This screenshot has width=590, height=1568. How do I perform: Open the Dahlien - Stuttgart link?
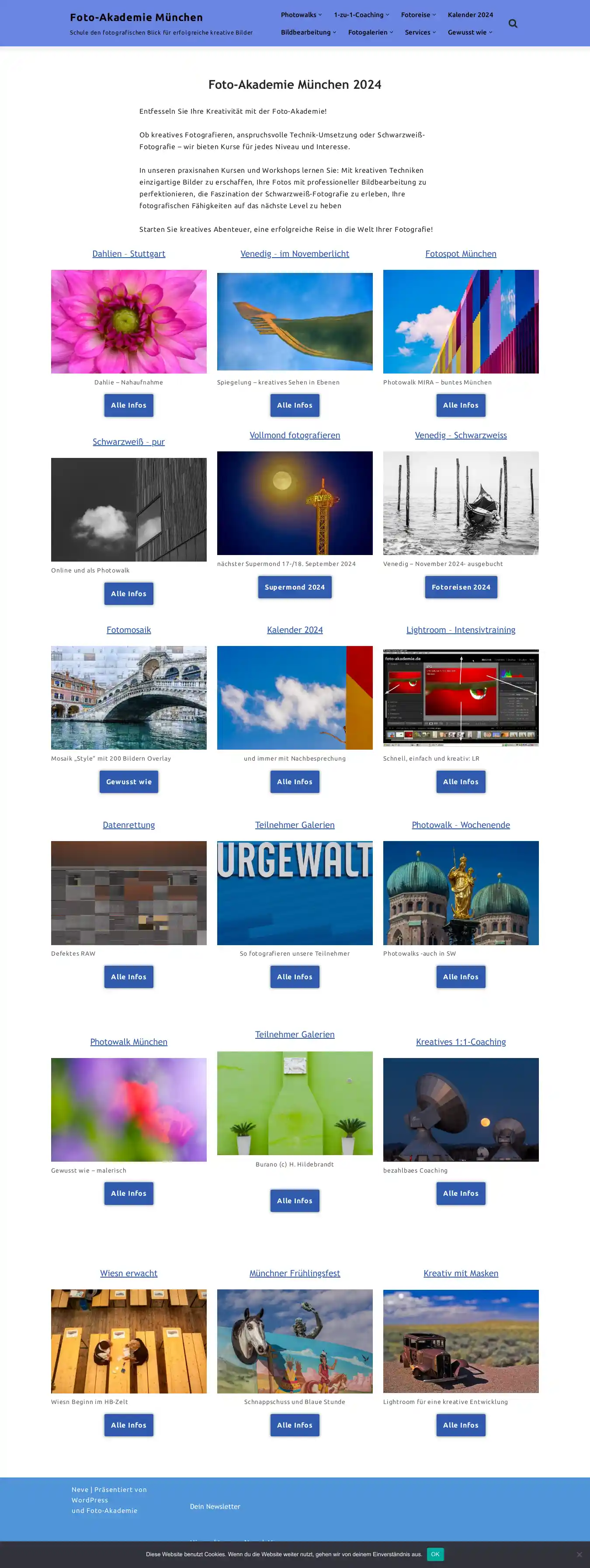coord(128,254)
